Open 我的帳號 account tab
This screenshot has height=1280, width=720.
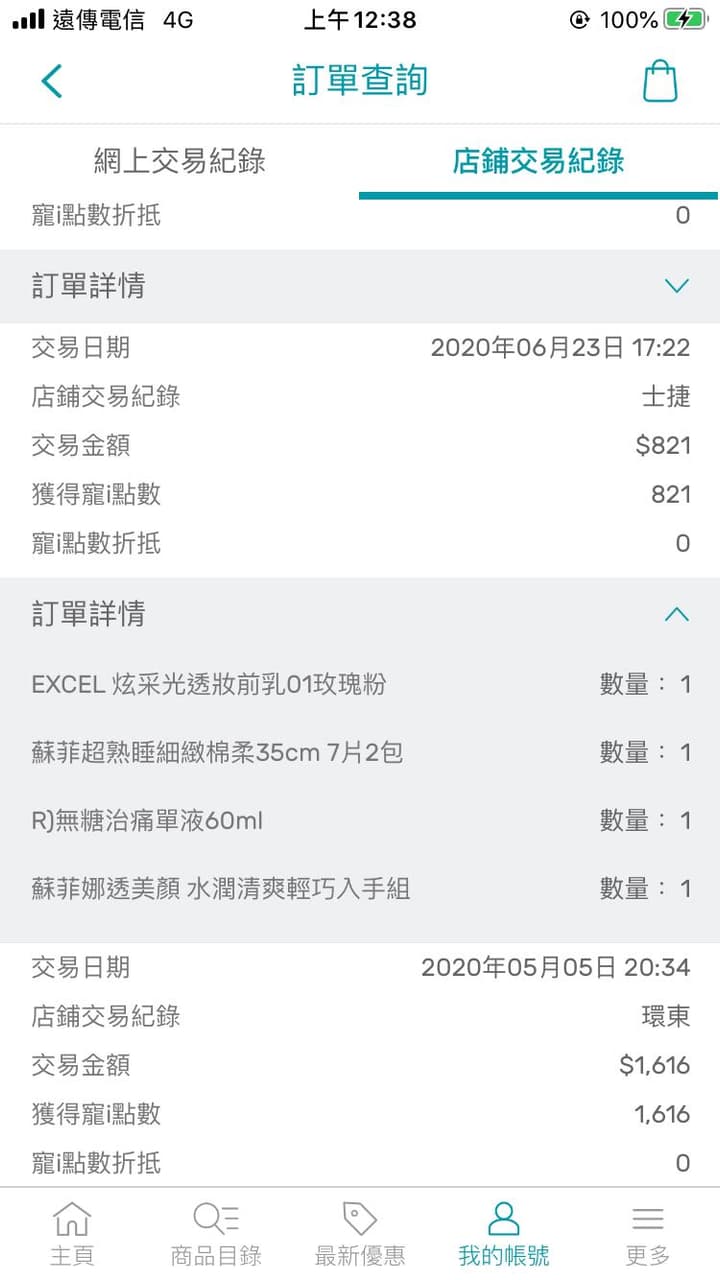pos(504,1234)
